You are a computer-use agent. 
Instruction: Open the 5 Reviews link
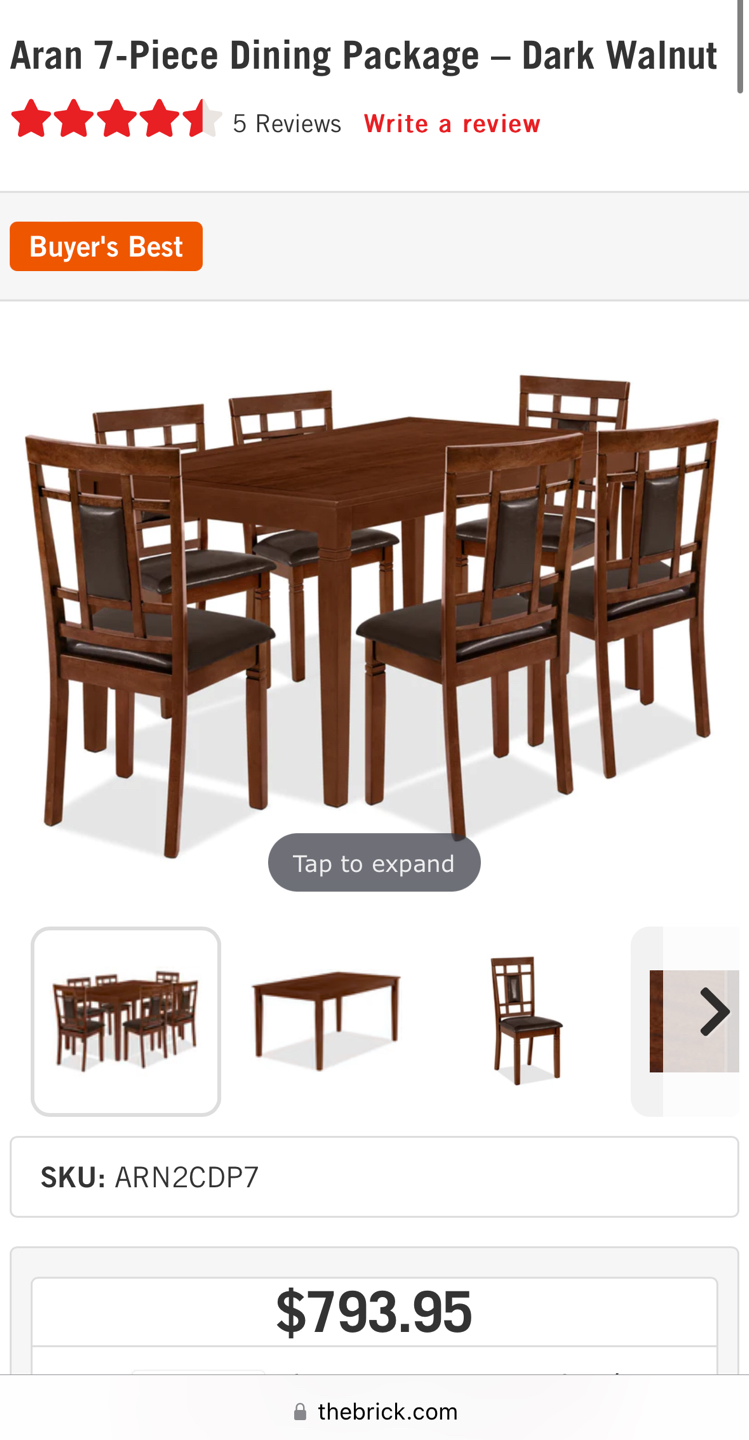286,123
